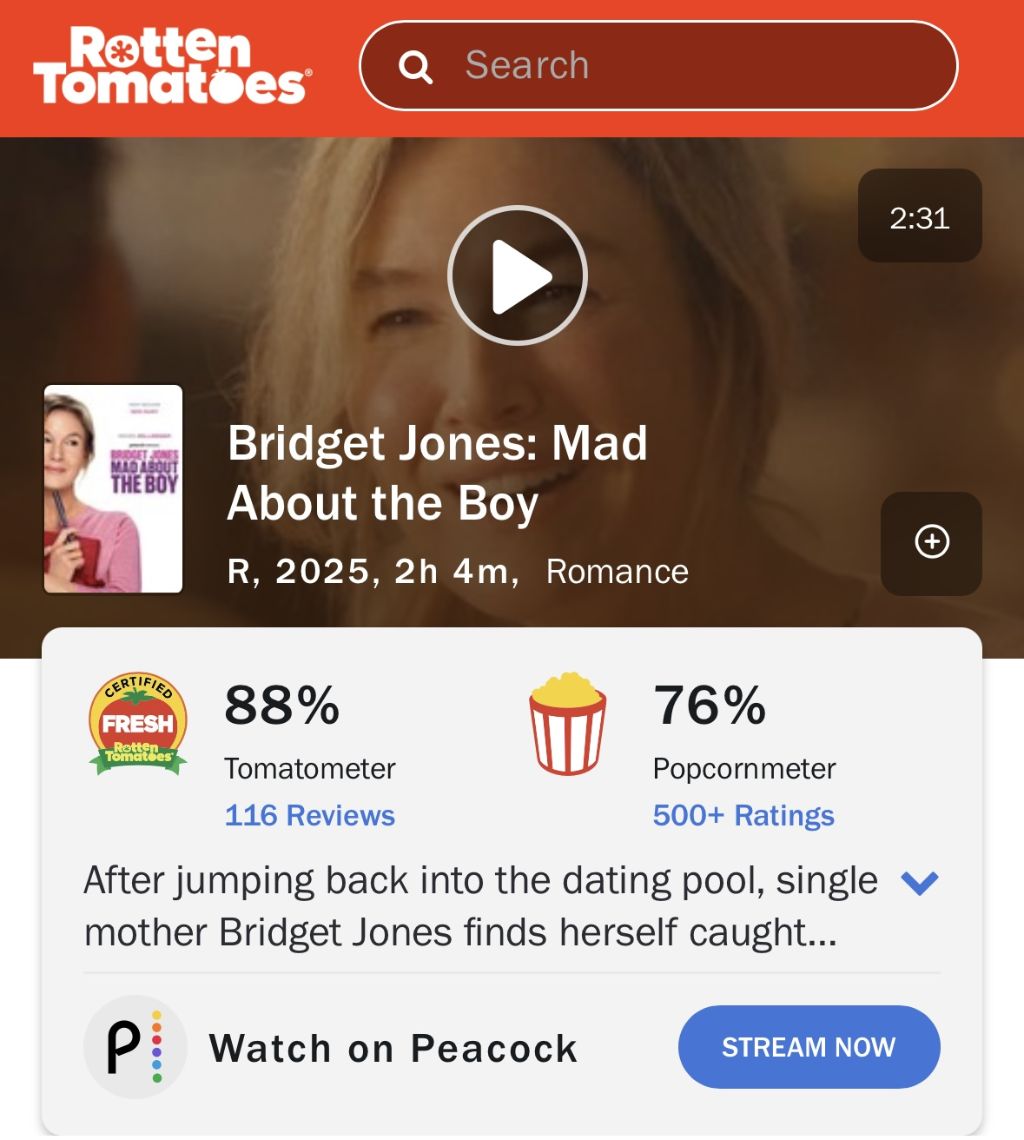This screenshot has height=1140, width=1024.
Task: Expand the movie synopsis
Action: 919,883
